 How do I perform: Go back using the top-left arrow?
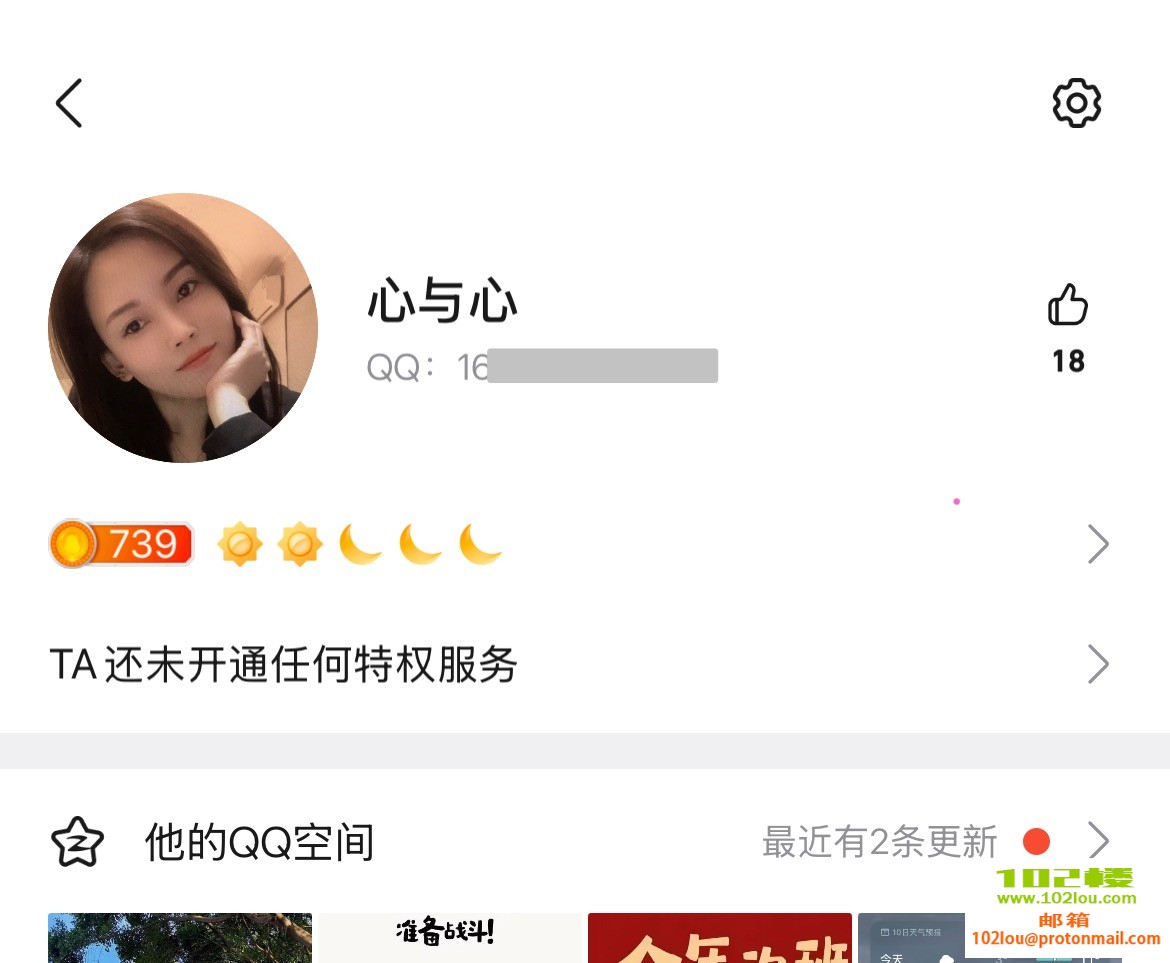pos(68,103)
